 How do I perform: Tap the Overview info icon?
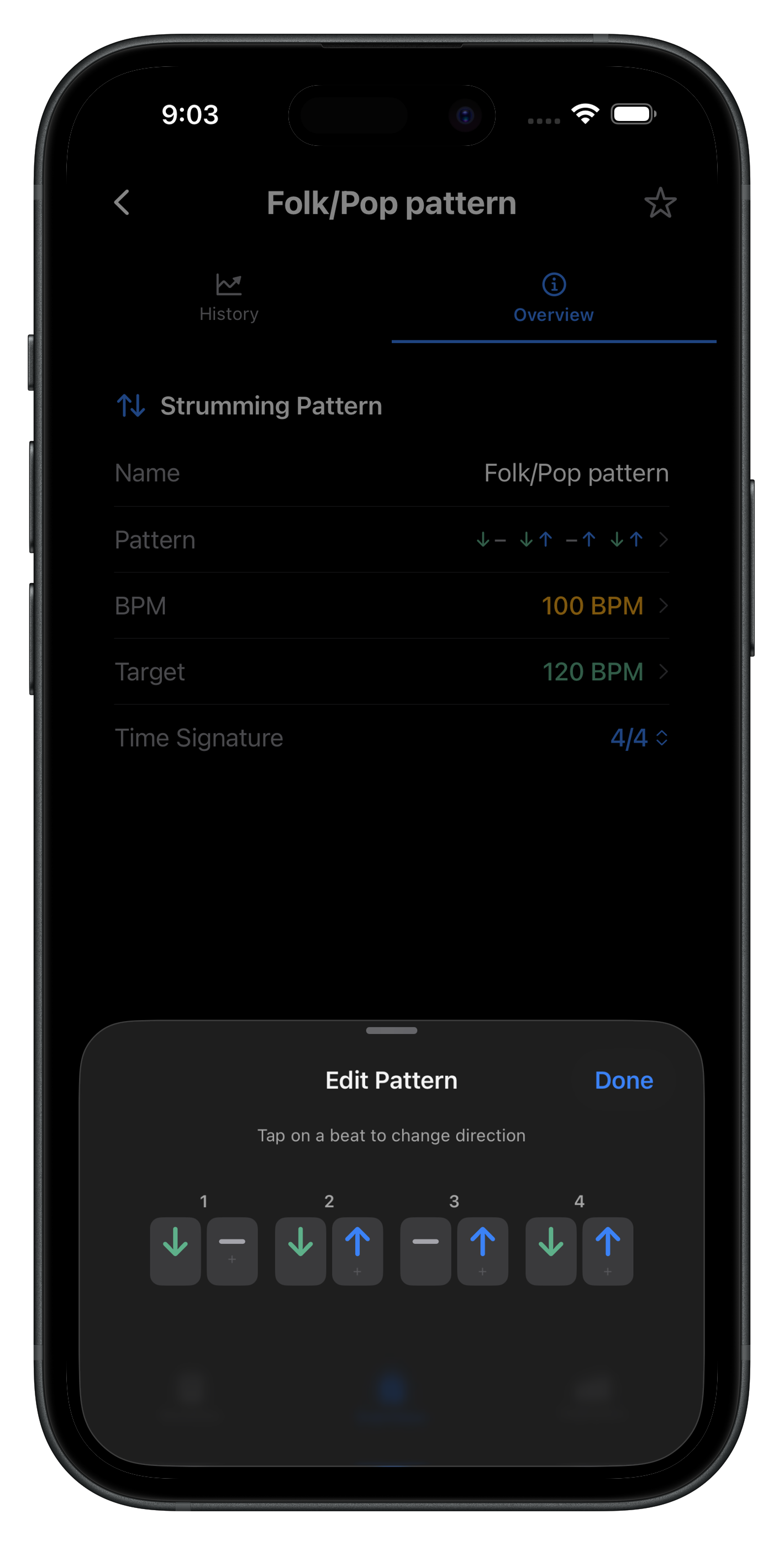pyautogui.click(x=553, y=284)
